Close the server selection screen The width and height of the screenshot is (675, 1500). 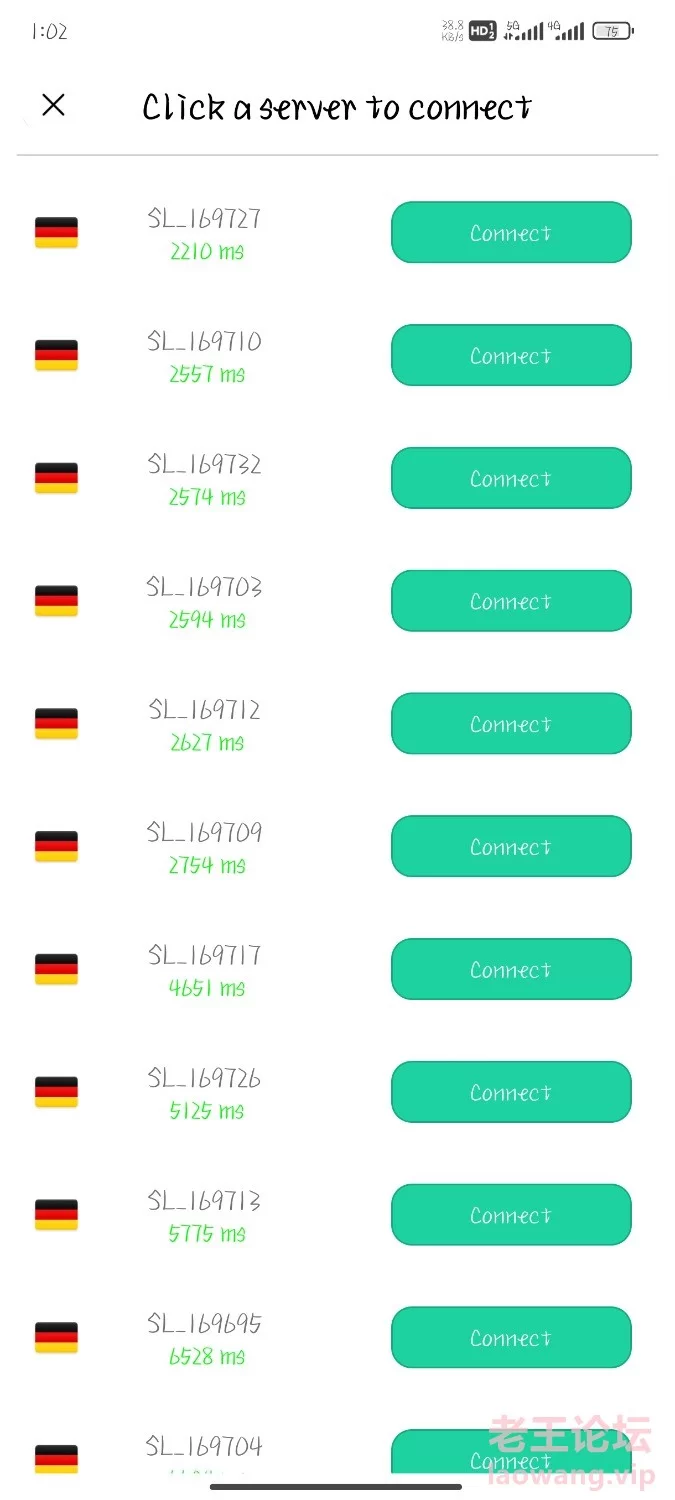click(53, 105)
